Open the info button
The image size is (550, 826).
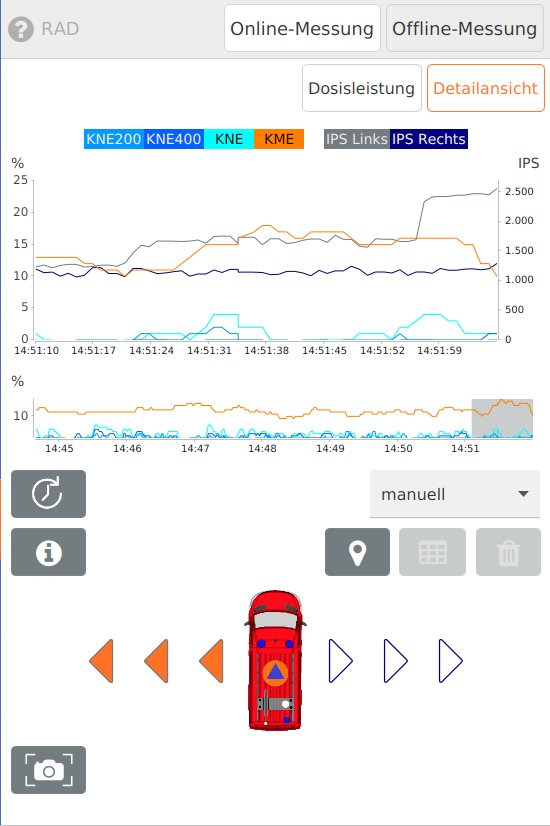[48, 552]
